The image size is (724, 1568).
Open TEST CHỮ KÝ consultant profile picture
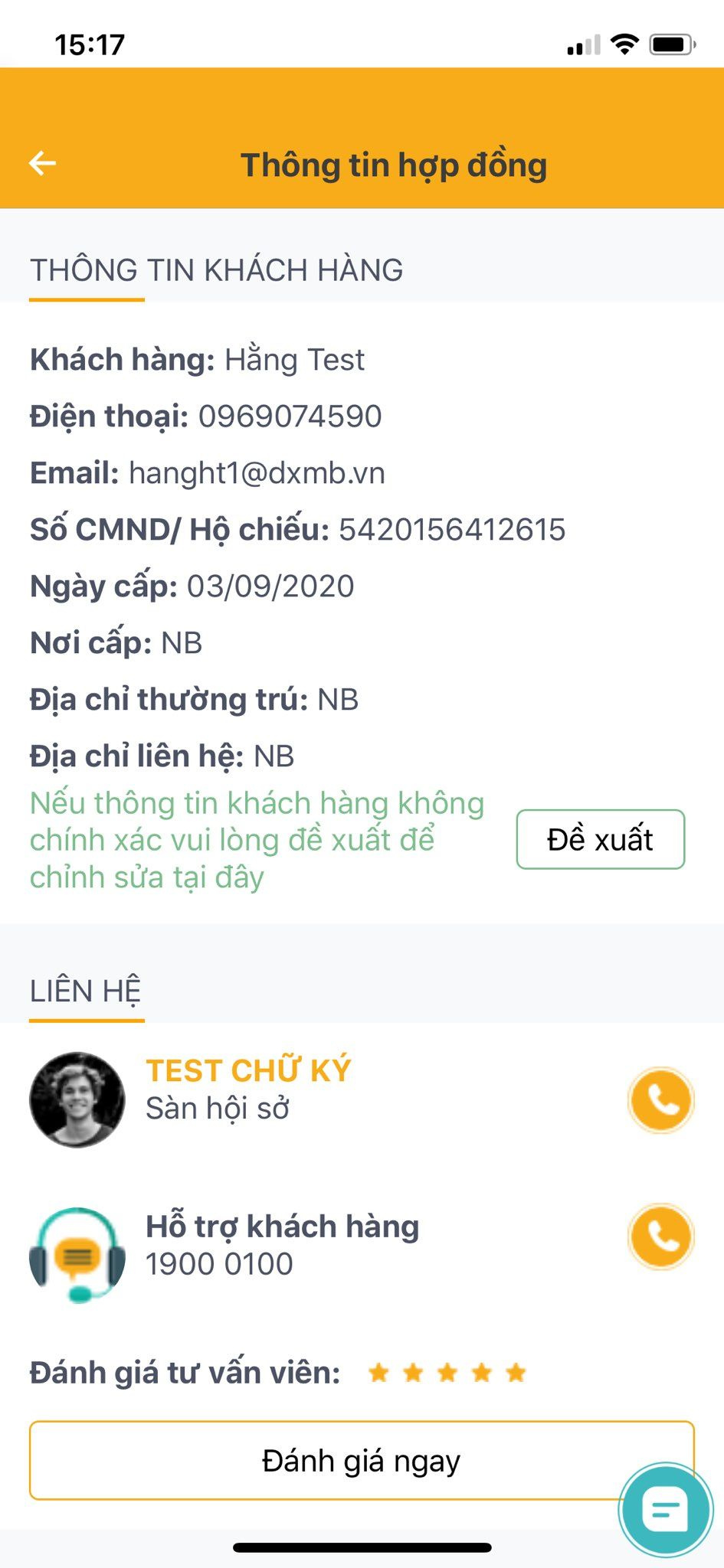point(77,1099)
